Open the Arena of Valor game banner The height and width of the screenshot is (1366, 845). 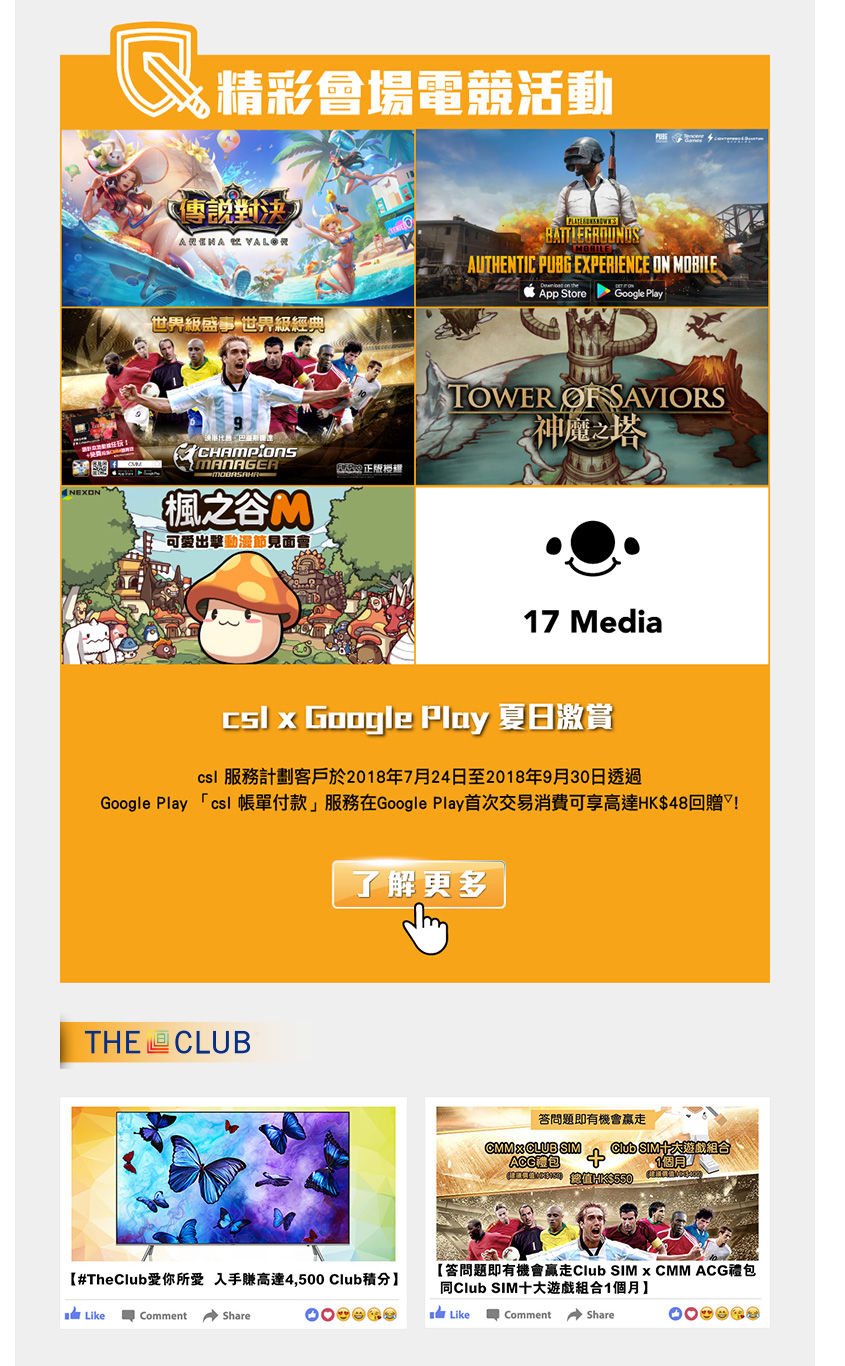[x=238, y=218]
